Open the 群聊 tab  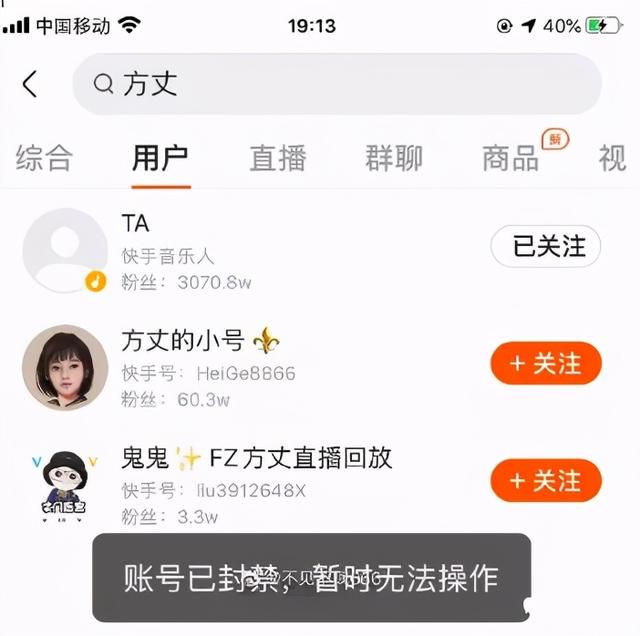(393, 158)
